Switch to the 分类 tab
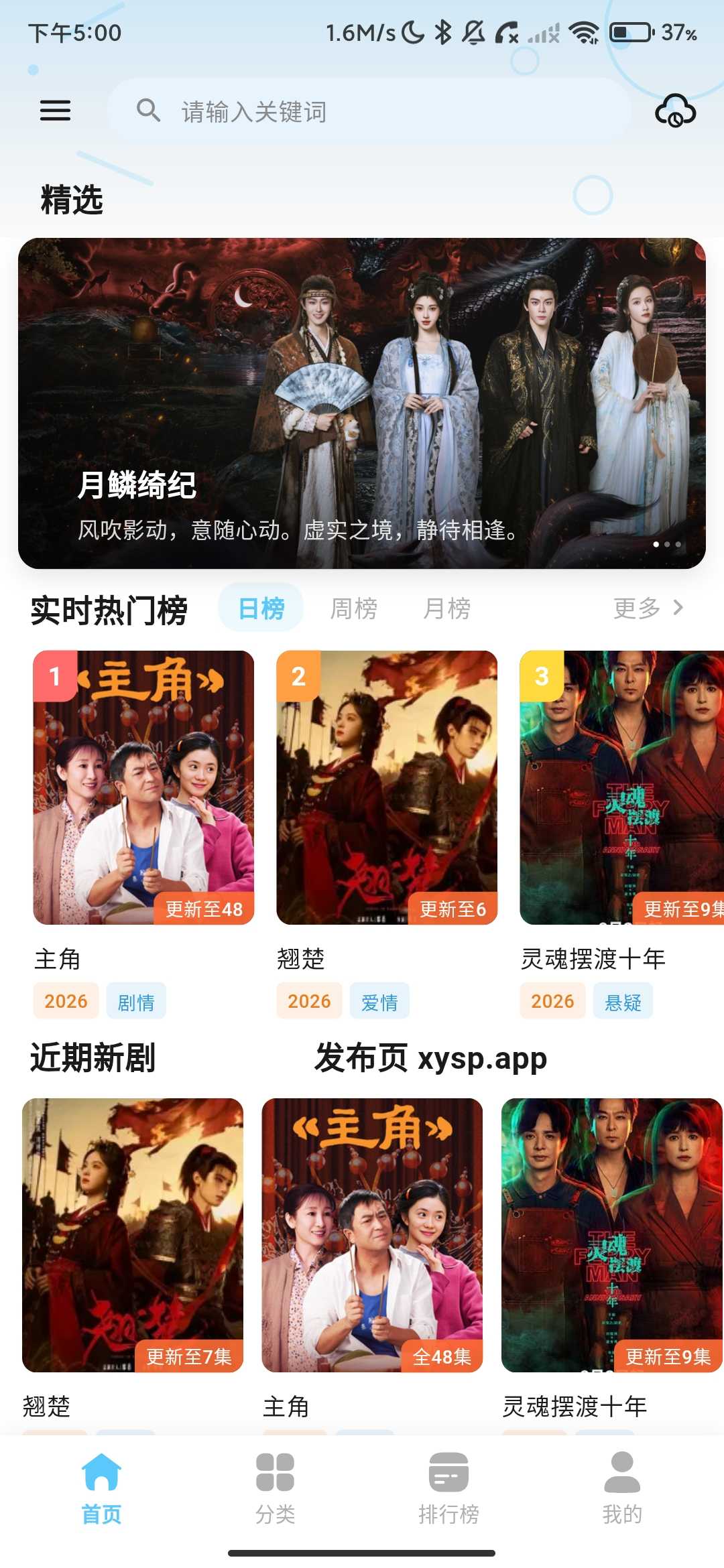The height and width of the screenshot is (1568, 724). (275, 1489)
